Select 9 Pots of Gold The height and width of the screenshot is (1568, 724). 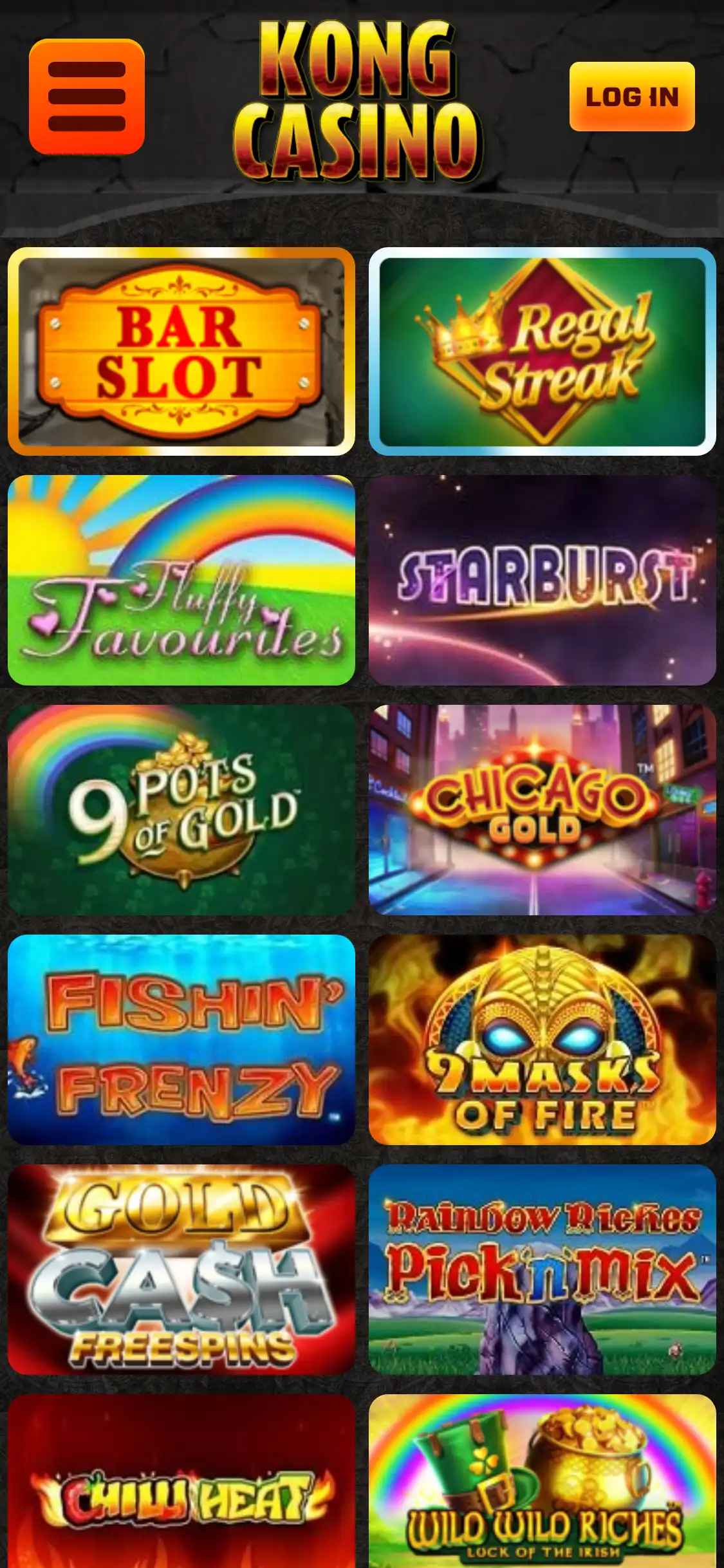(181, 810)
